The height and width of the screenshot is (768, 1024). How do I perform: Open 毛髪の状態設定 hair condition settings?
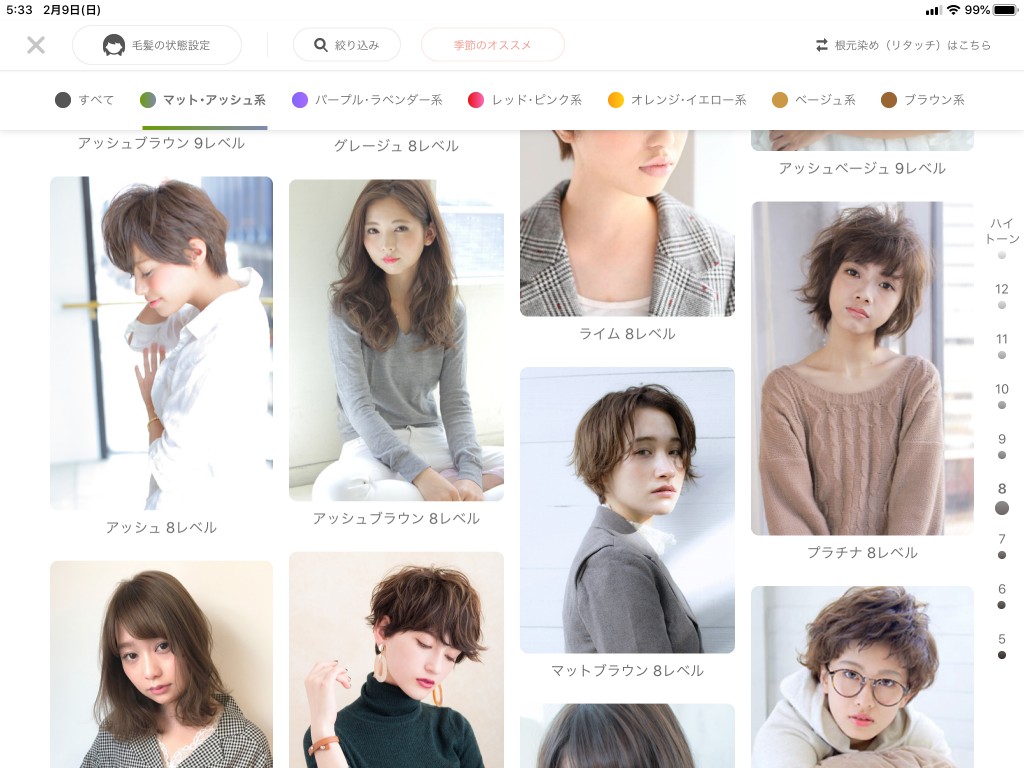click(157, 45)
